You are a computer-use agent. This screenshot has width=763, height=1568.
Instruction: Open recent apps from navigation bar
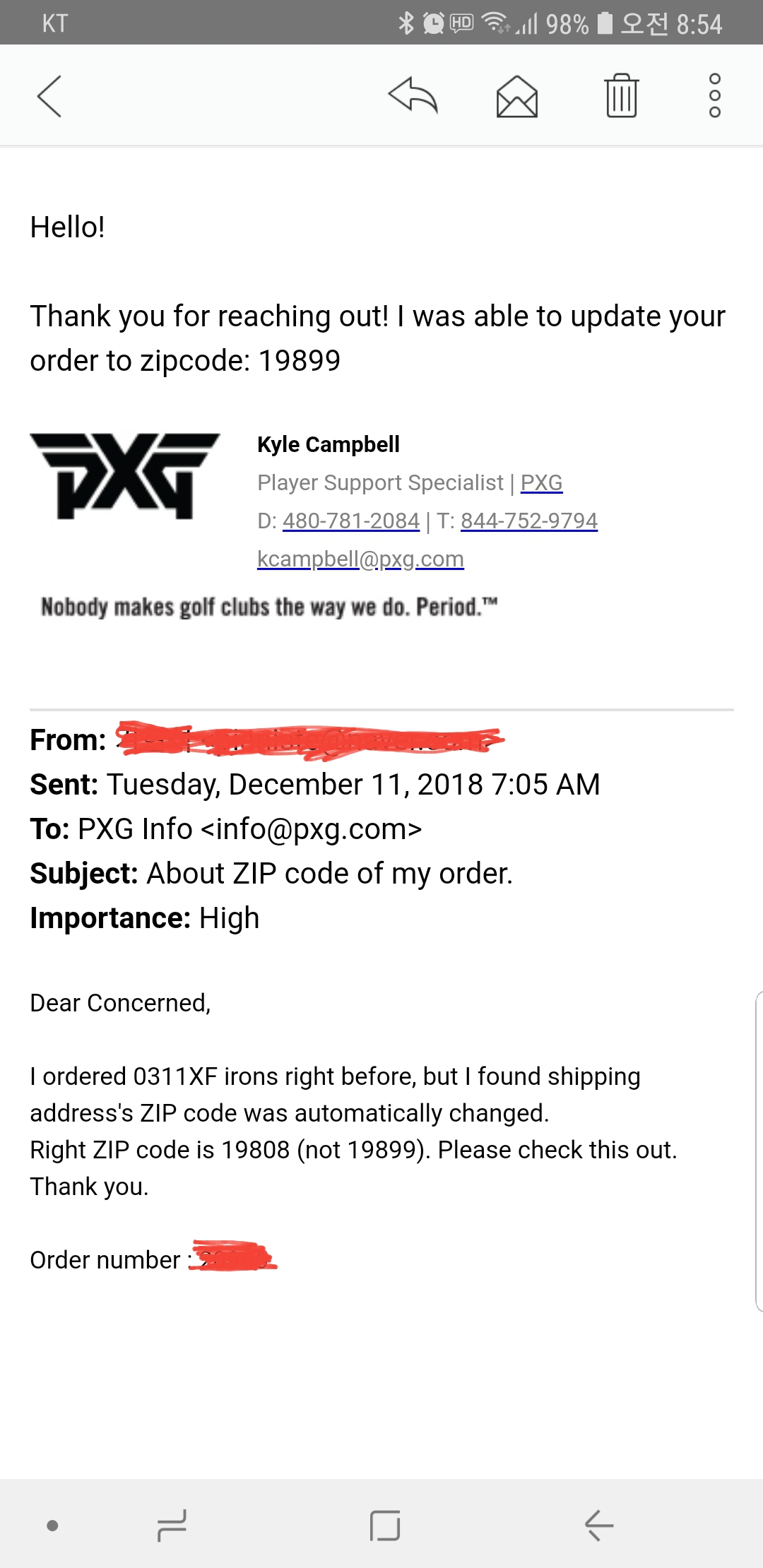tap(172, 1526)
